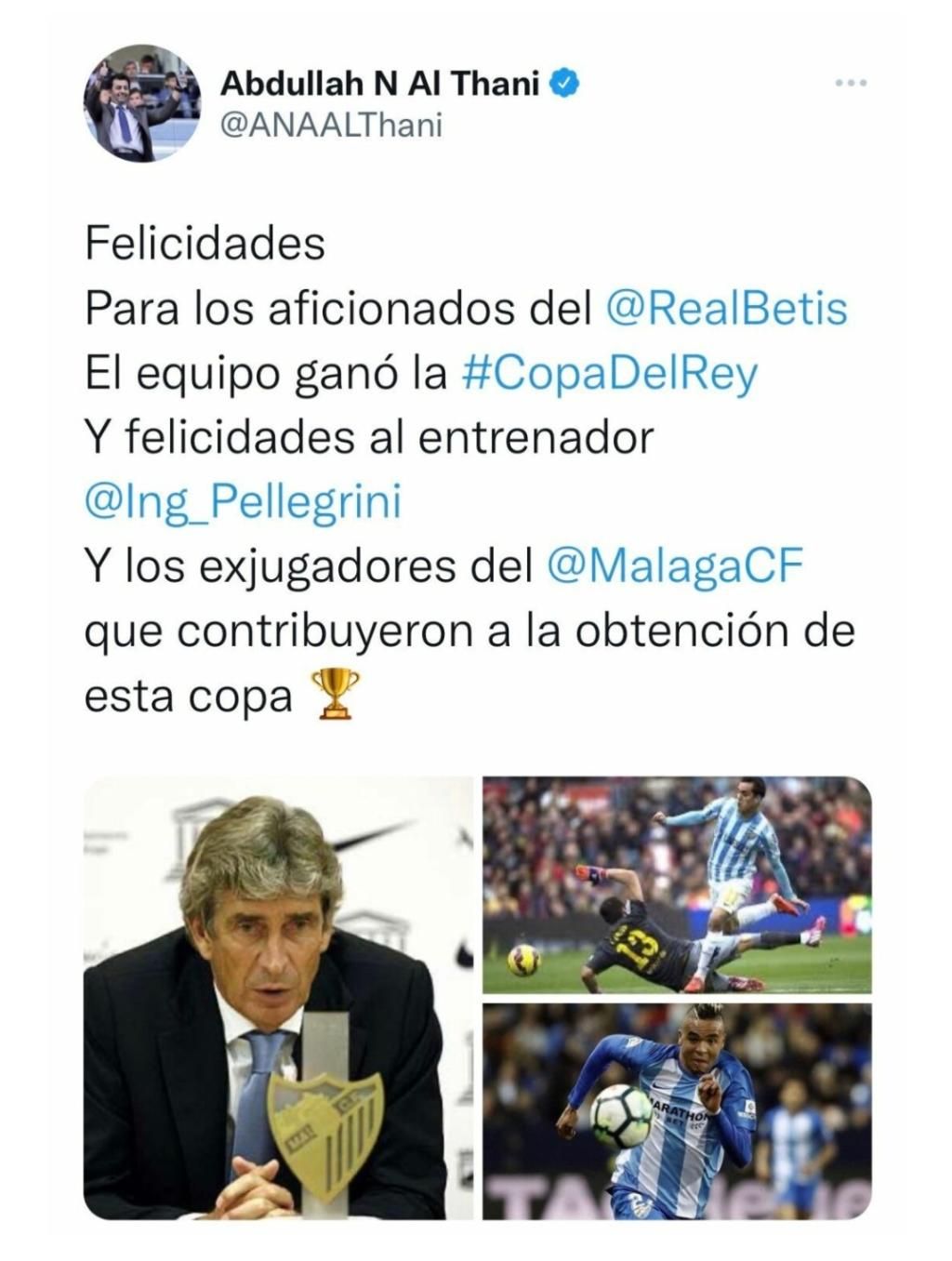The width and height of the screenshot is (952, 1261).
Task: Open the #CopaDelRey hashtag
Action: point(609,373)
